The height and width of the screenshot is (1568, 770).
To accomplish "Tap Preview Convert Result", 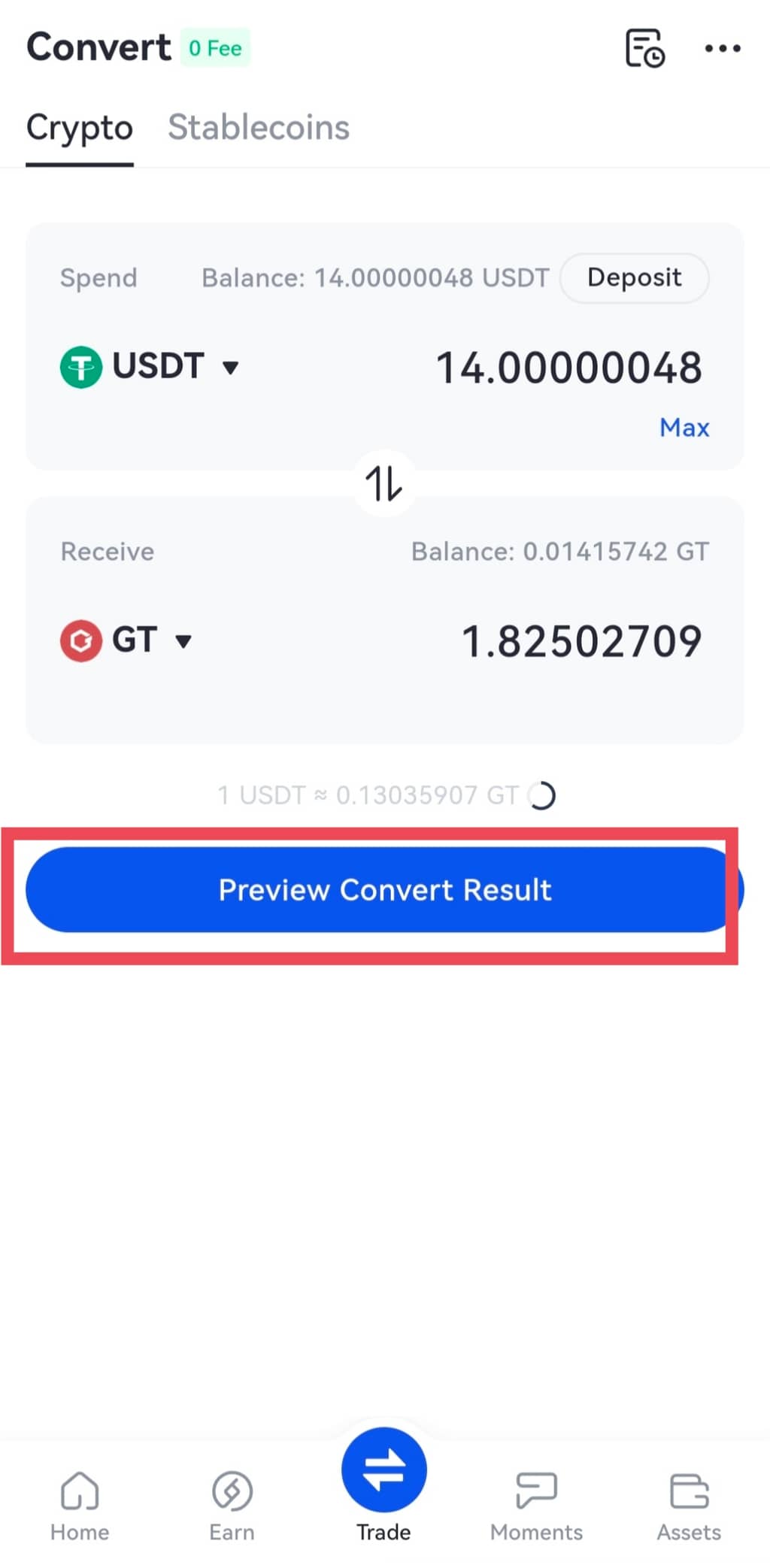I will [384, 890].
